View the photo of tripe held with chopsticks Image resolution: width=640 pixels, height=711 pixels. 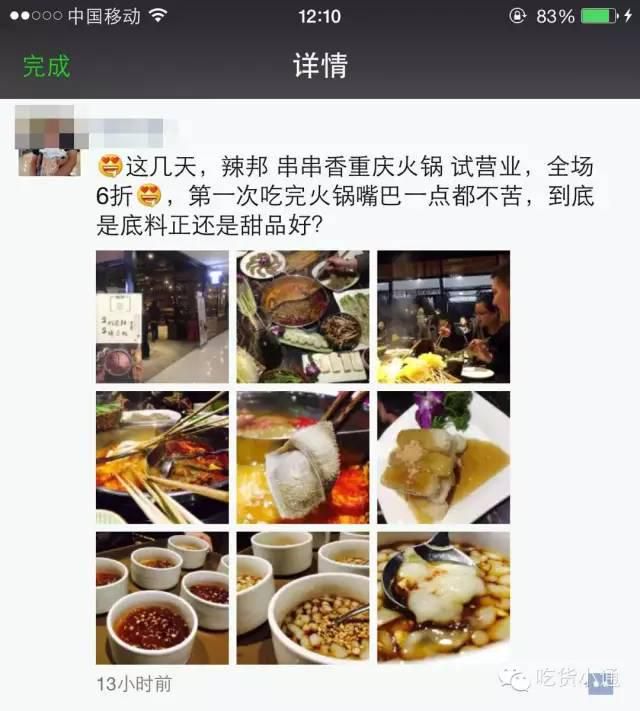point(303,458)
